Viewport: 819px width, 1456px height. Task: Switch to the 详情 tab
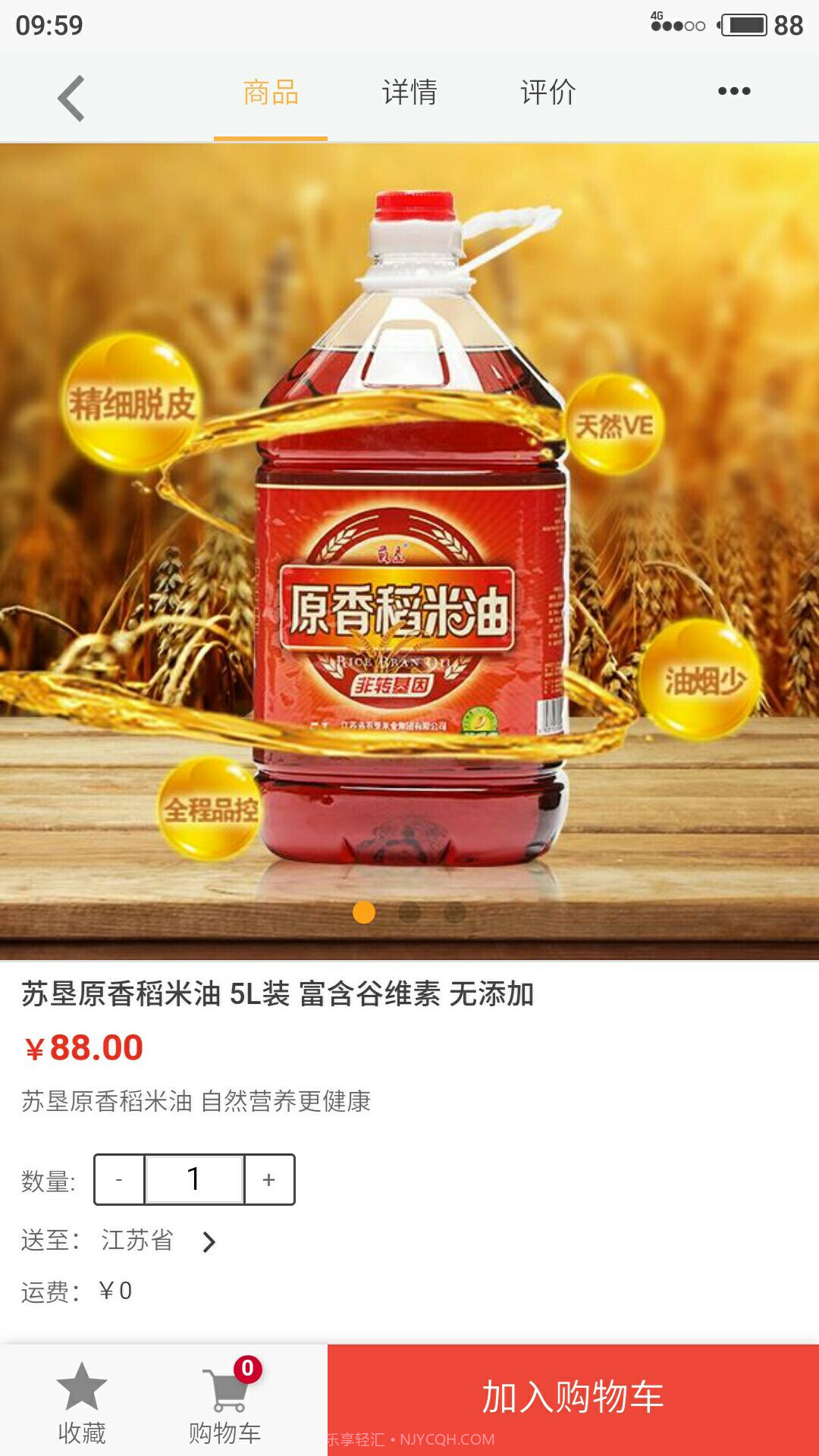coord(409,93)
